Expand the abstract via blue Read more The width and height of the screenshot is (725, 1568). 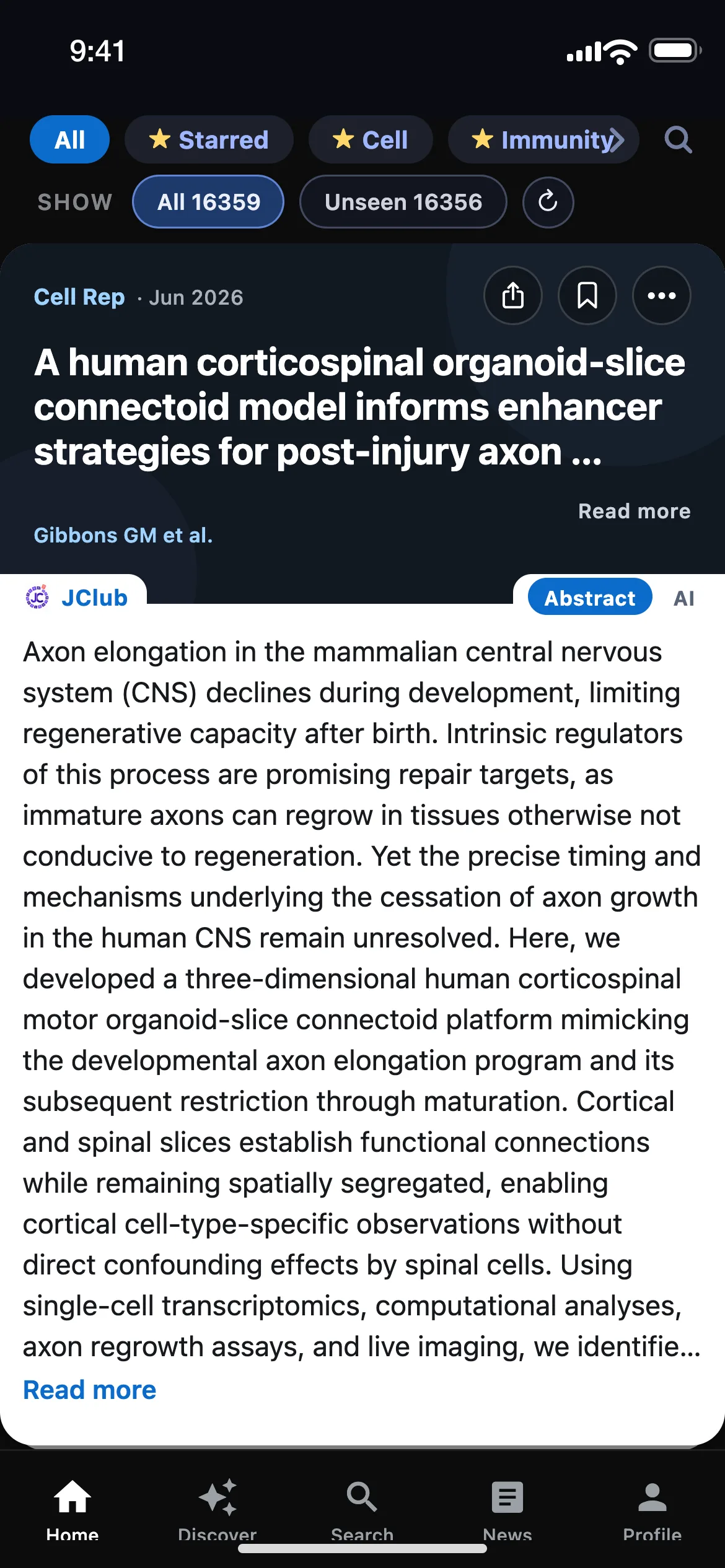tap(90, 1390)
